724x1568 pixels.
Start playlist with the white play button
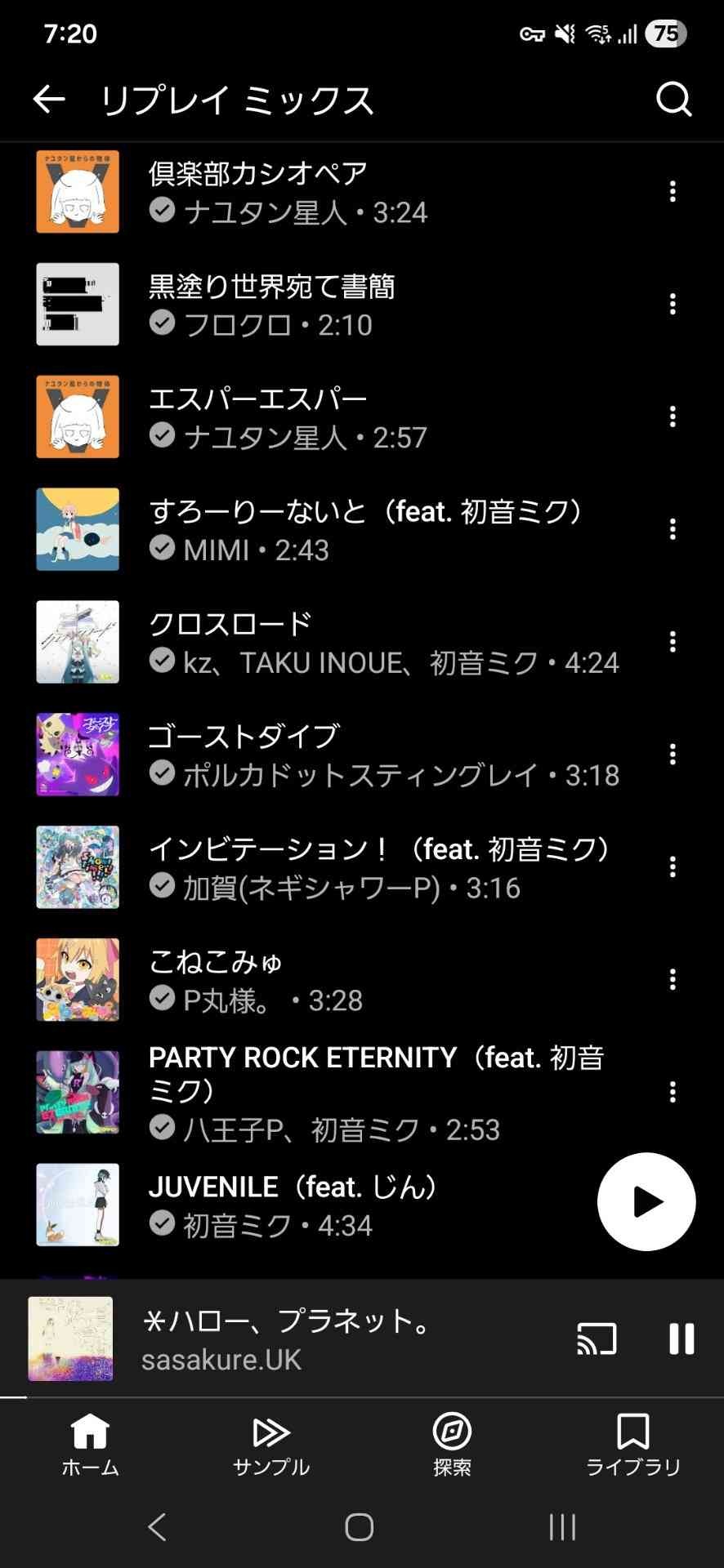click(646, 1201)
